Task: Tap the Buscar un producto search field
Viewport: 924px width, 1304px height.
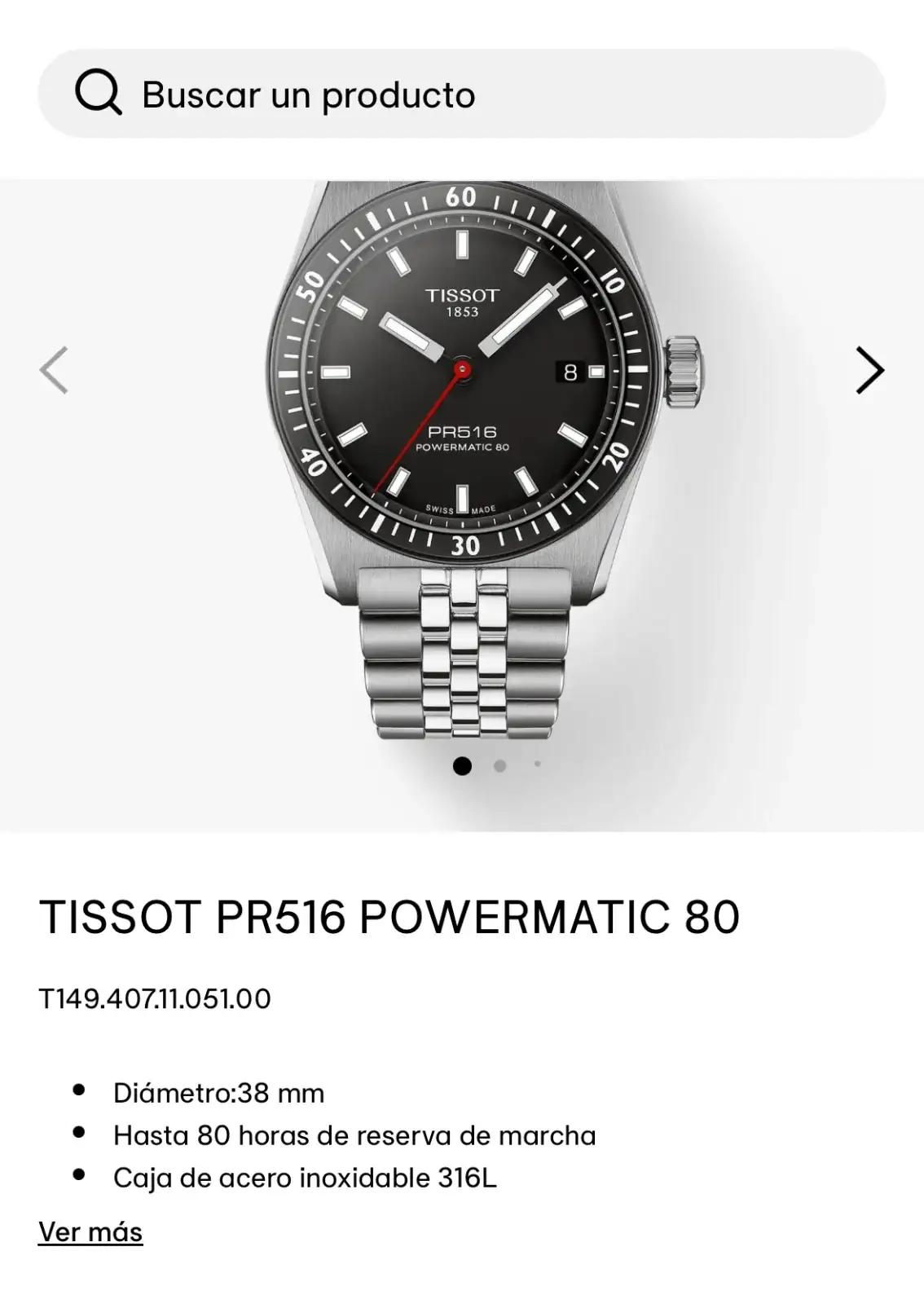Action: [461, 94]
